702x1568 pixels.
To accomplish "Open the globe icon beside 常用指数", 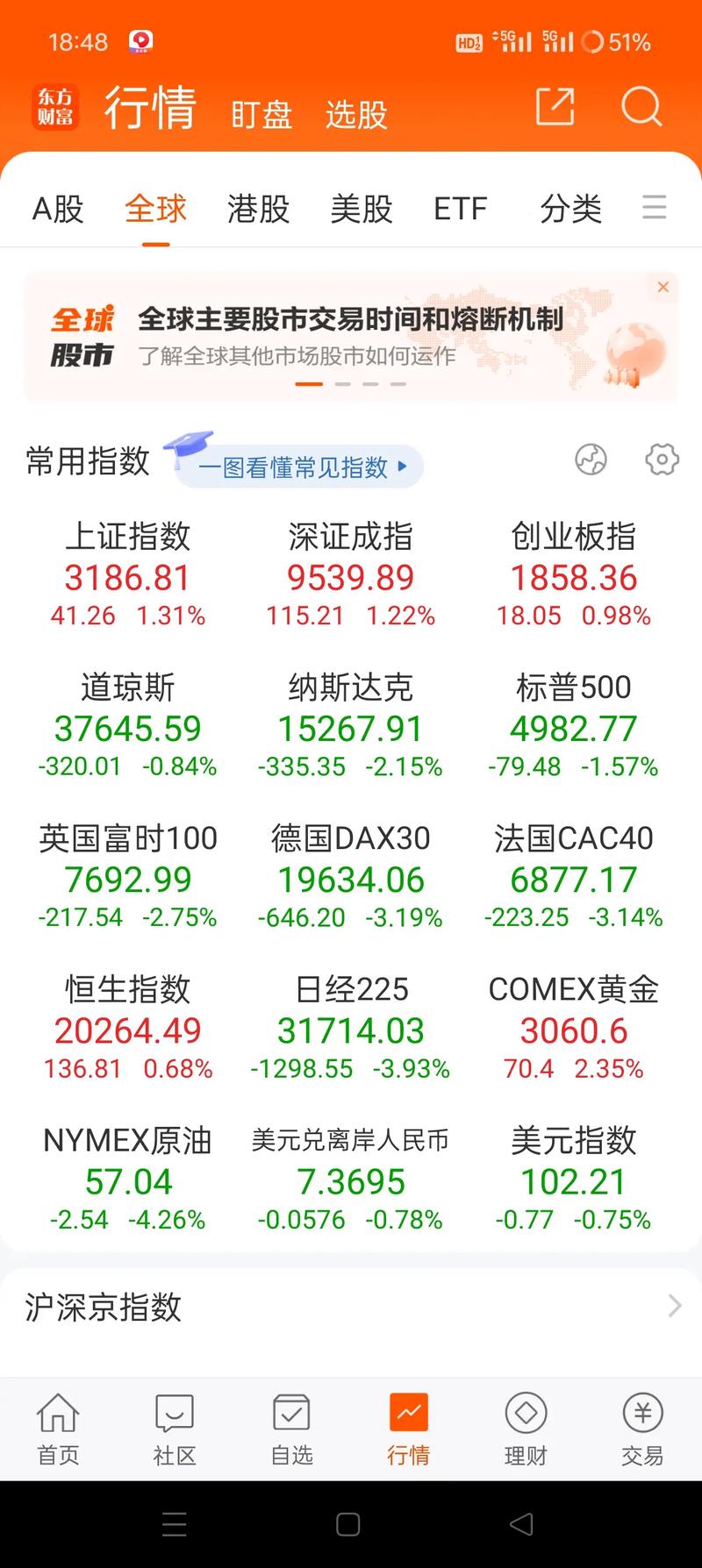I will [591, 460].
